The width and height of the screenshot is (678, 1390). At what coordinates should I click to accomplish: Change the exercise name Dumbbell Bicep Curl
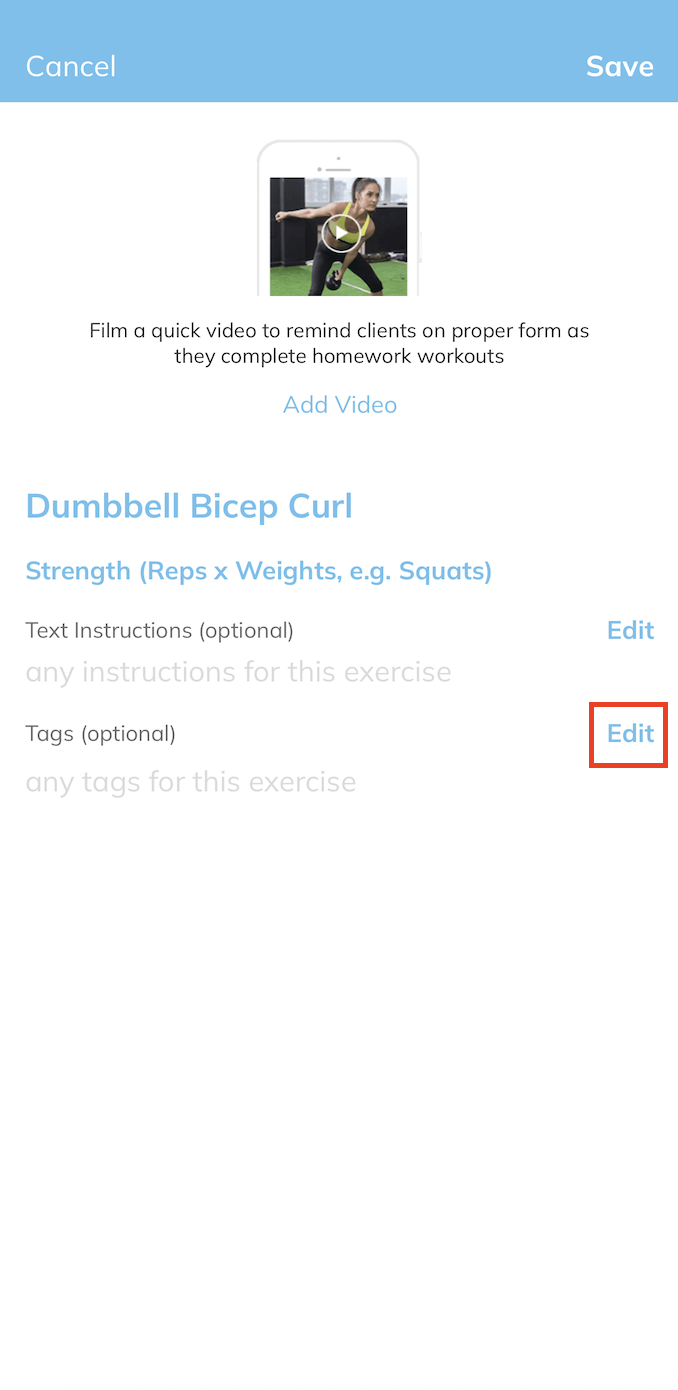click(x=189, y=506)
